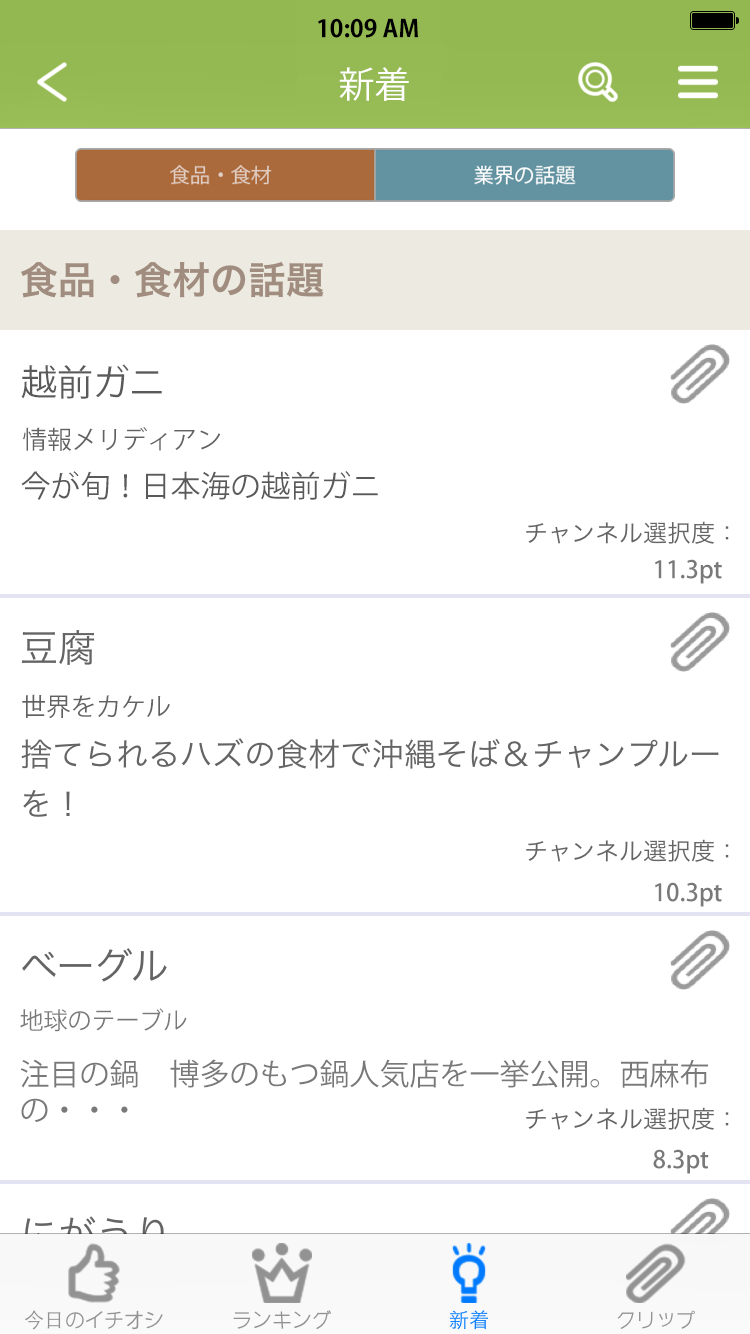Clip the 豆腐 topic

699,641
